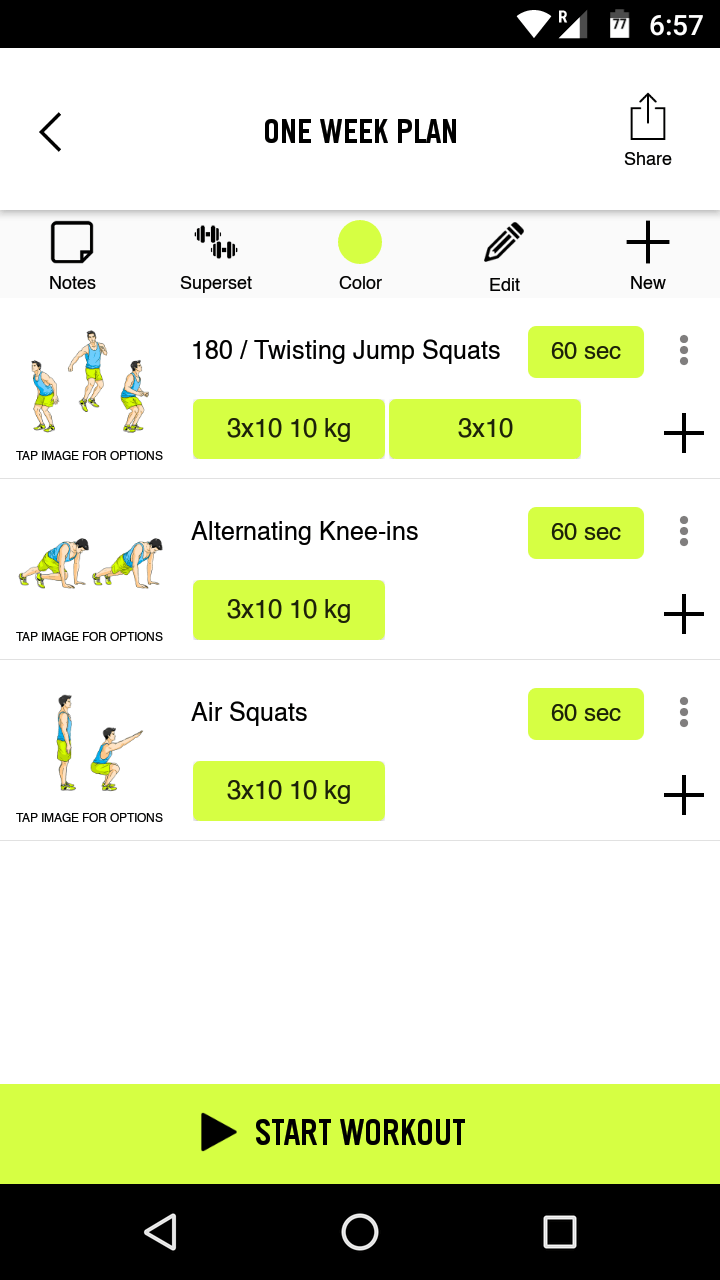
Task: Tap the Twisting Jump Squats image
Action: point(89,385)
